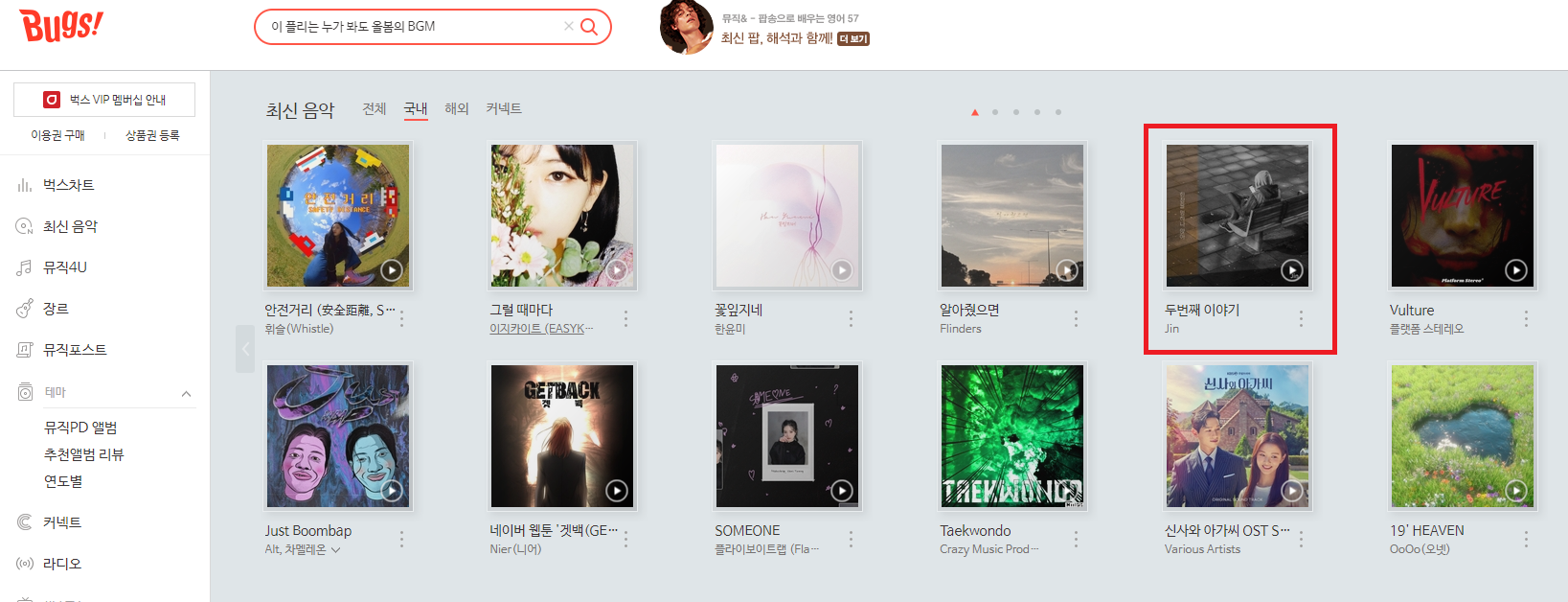Open the 벅스 VIP 멤버십 안내 button

point(104,100)
